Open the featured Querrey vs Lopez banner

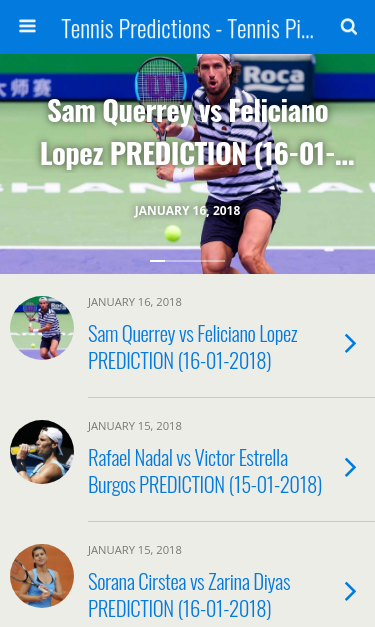[188, 164]
